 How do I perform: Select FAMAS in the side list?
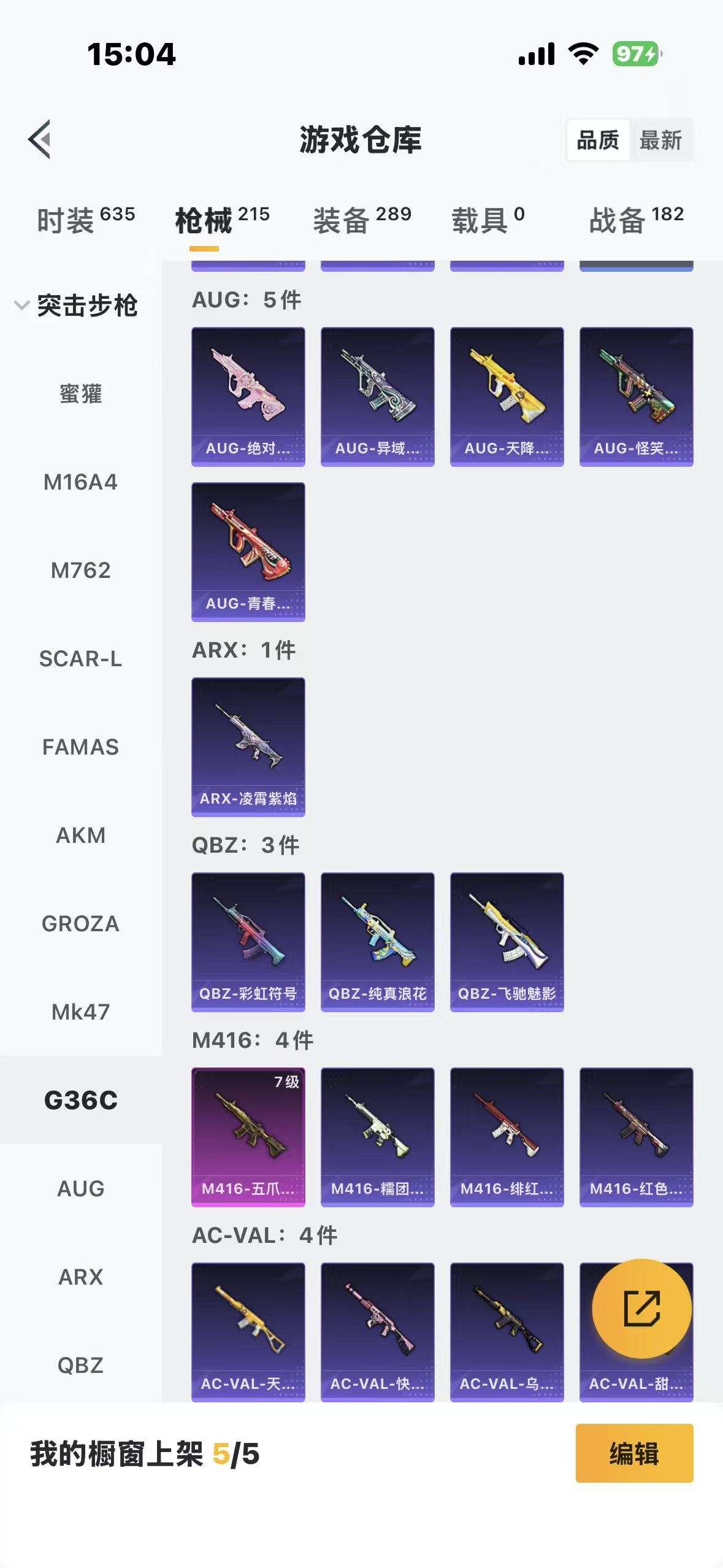coord(80,747)
